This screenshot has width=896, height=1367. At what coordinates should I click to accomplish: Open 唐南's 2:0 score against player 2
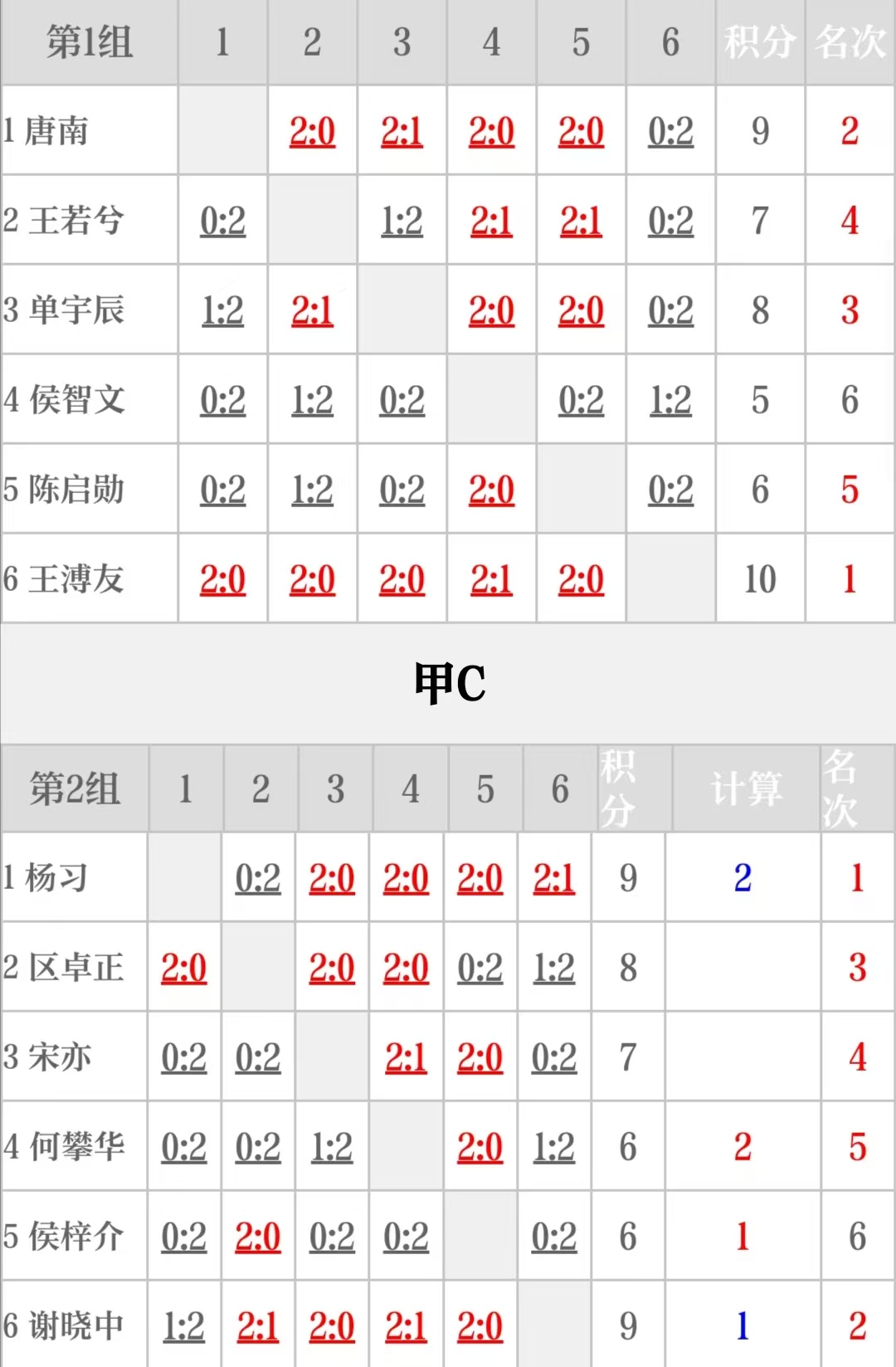coord(312,131)
